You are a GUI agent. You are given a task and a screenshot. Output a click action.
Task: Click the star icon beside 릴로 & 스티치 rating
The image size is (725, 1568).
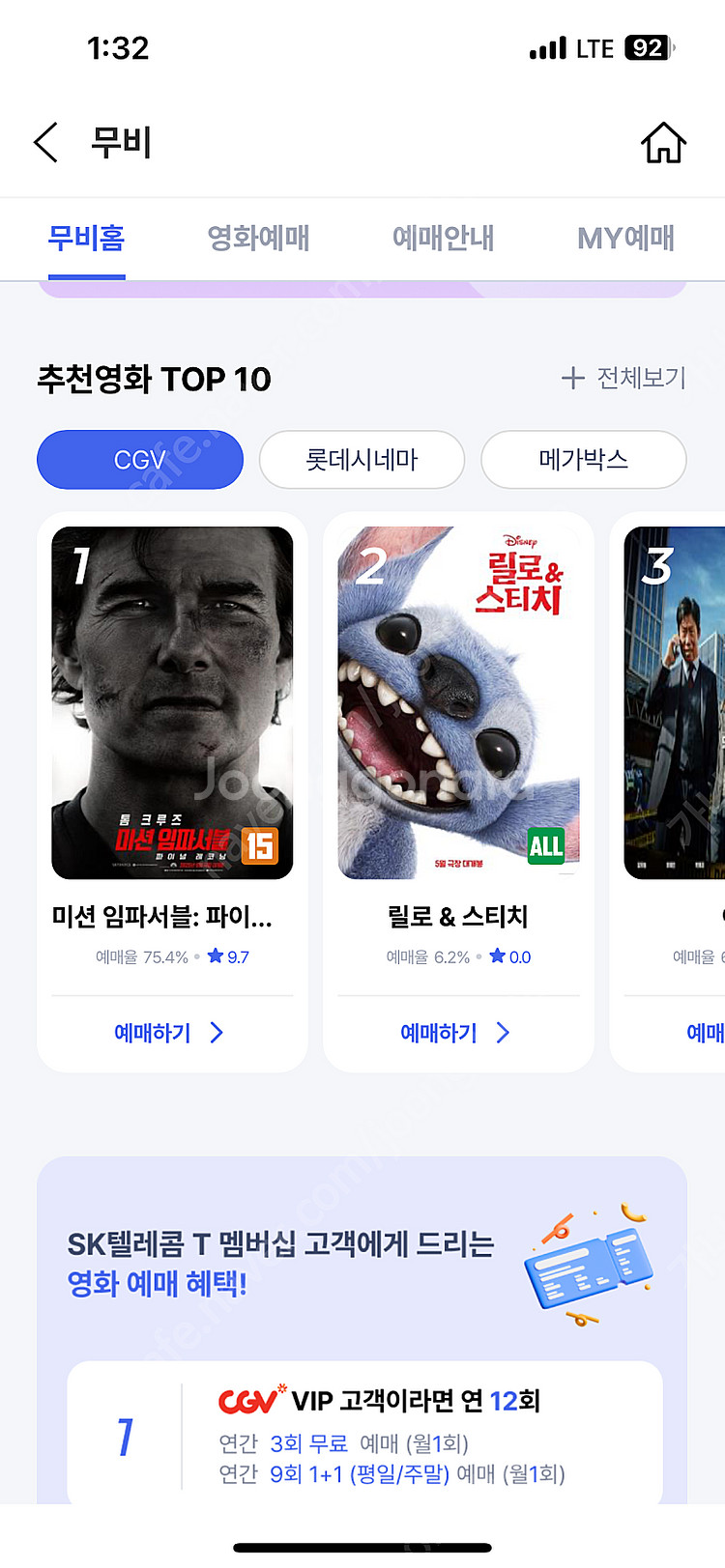coord(495,956)
